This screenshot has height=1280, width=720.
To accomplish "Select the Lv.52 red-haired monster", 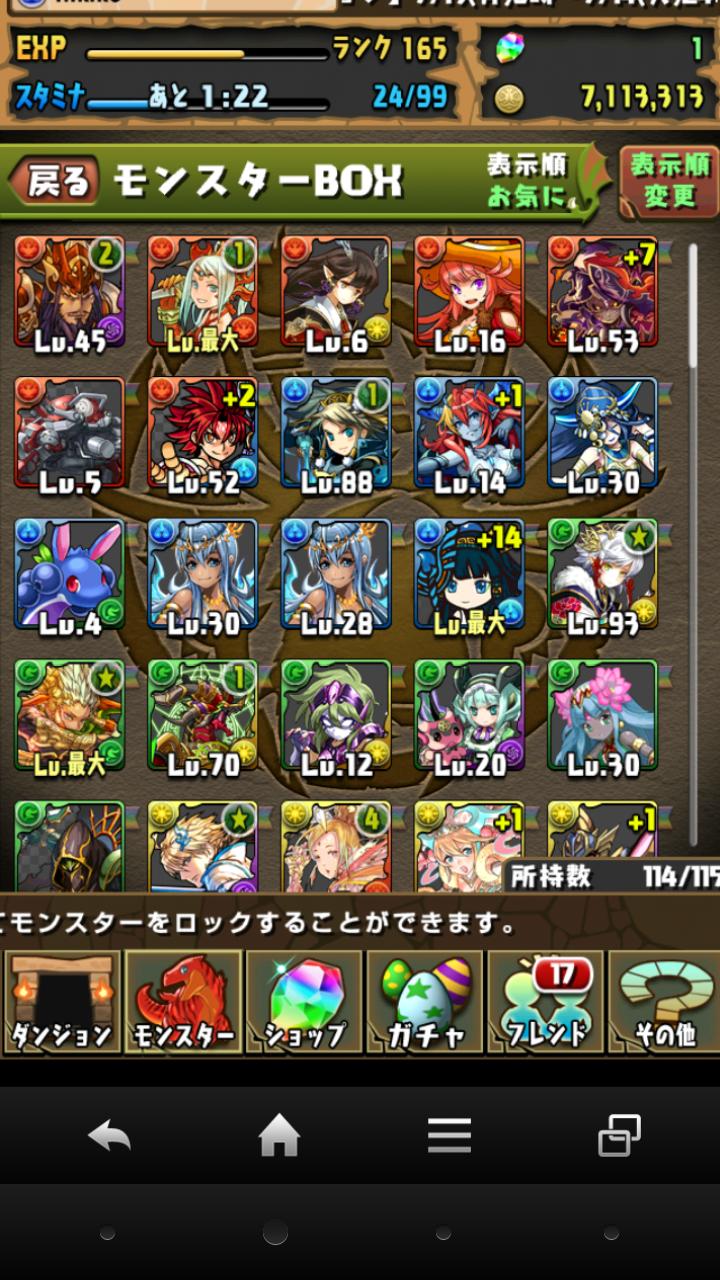I will (203, 432).
